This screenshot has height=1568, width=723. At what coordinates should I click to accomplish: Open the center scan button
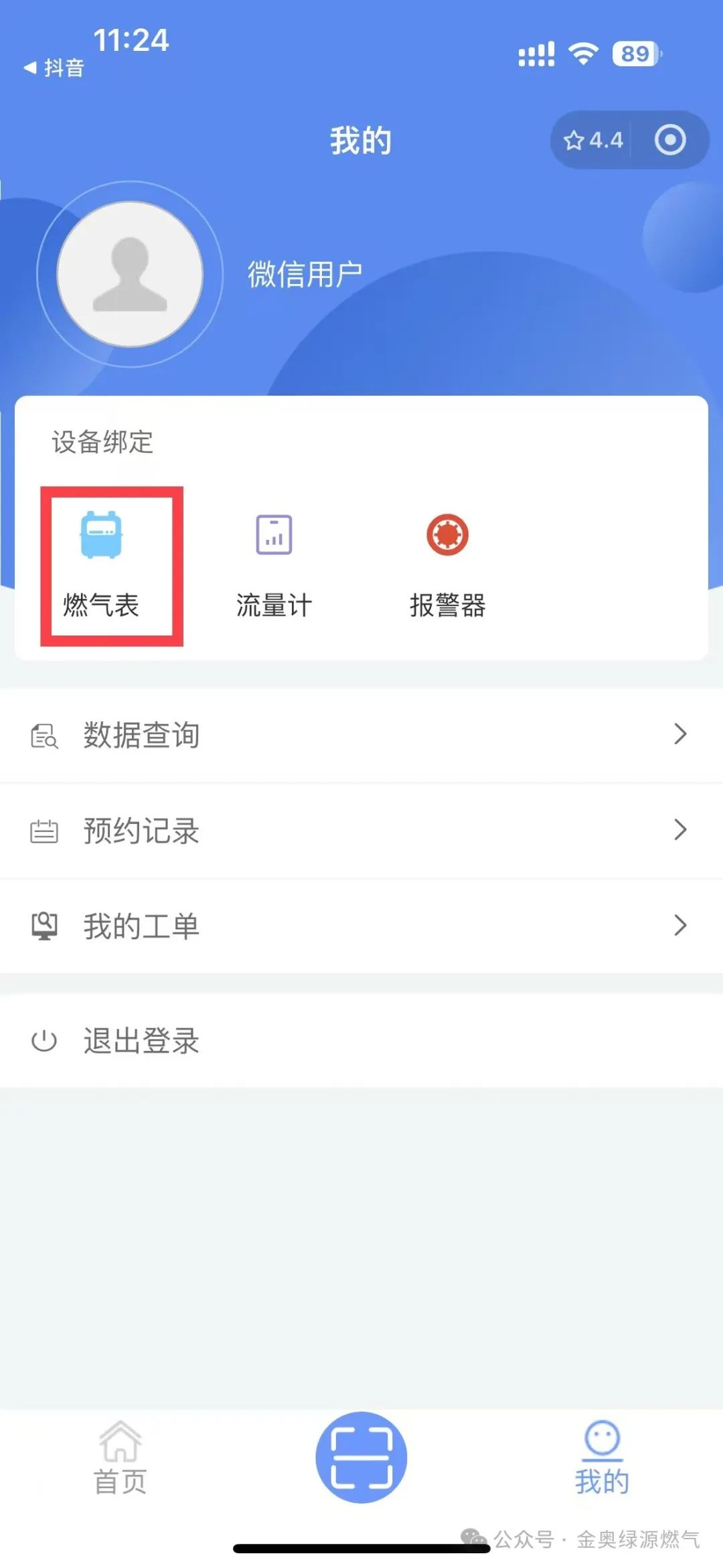pos(361,1457)
